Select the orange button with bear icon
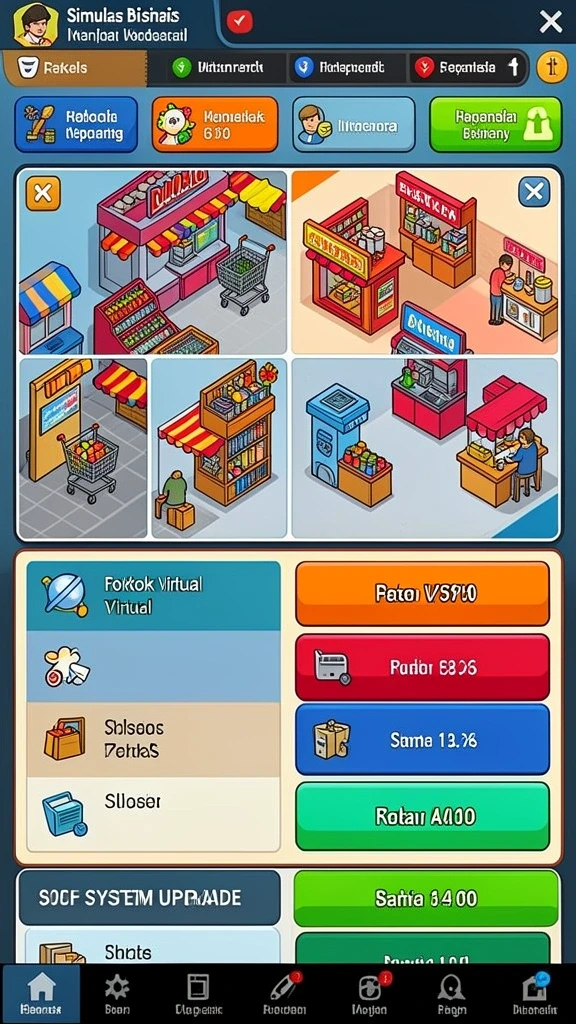576x1024 pixels. (215, 125)
